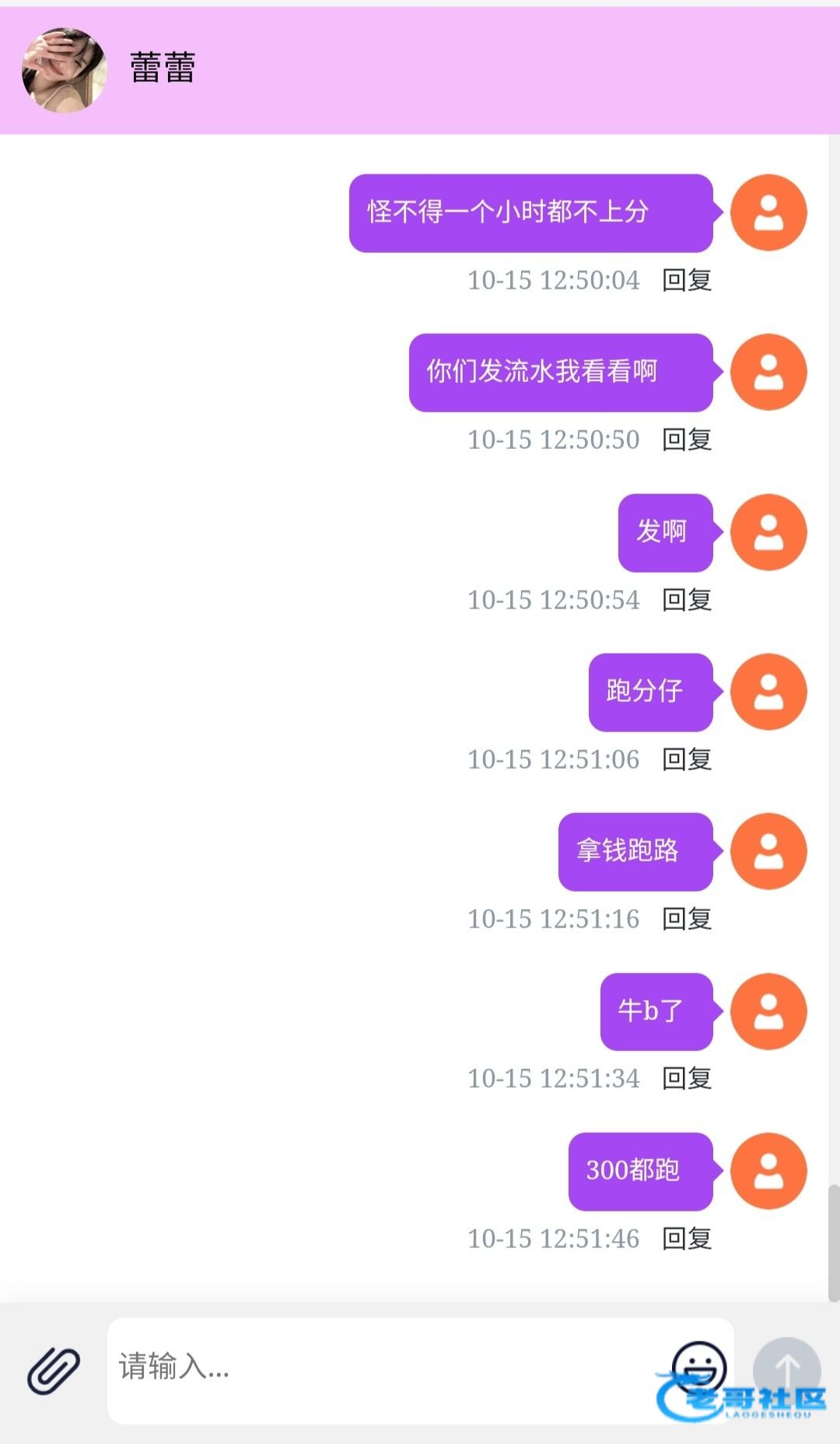Send the message with the arrow button
Screen dimensions: 840x1444
point(786,1369)
